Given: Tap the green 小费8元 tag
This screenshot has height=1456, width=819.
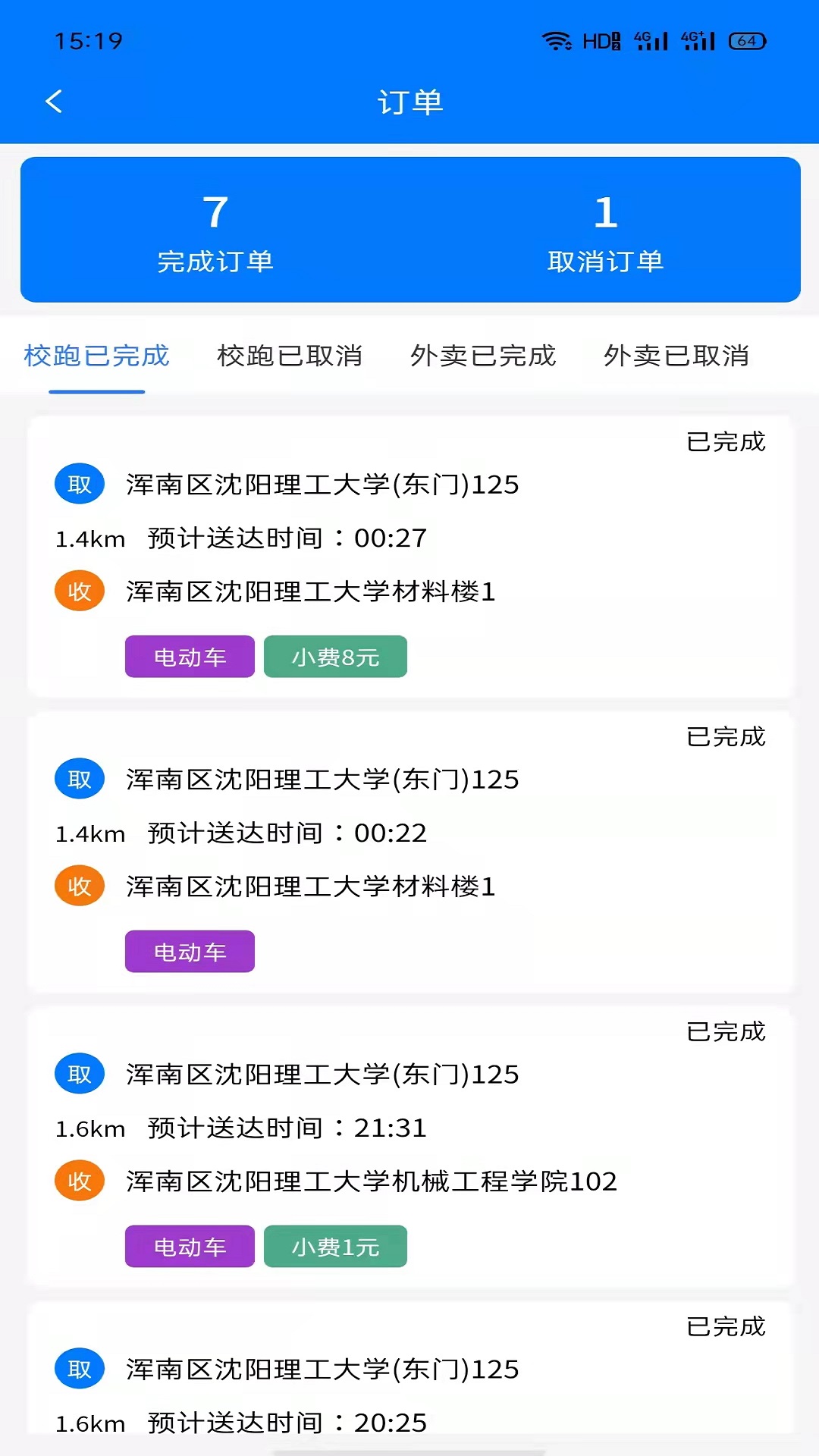Looking at the screenshot, I should pos(335,657).
